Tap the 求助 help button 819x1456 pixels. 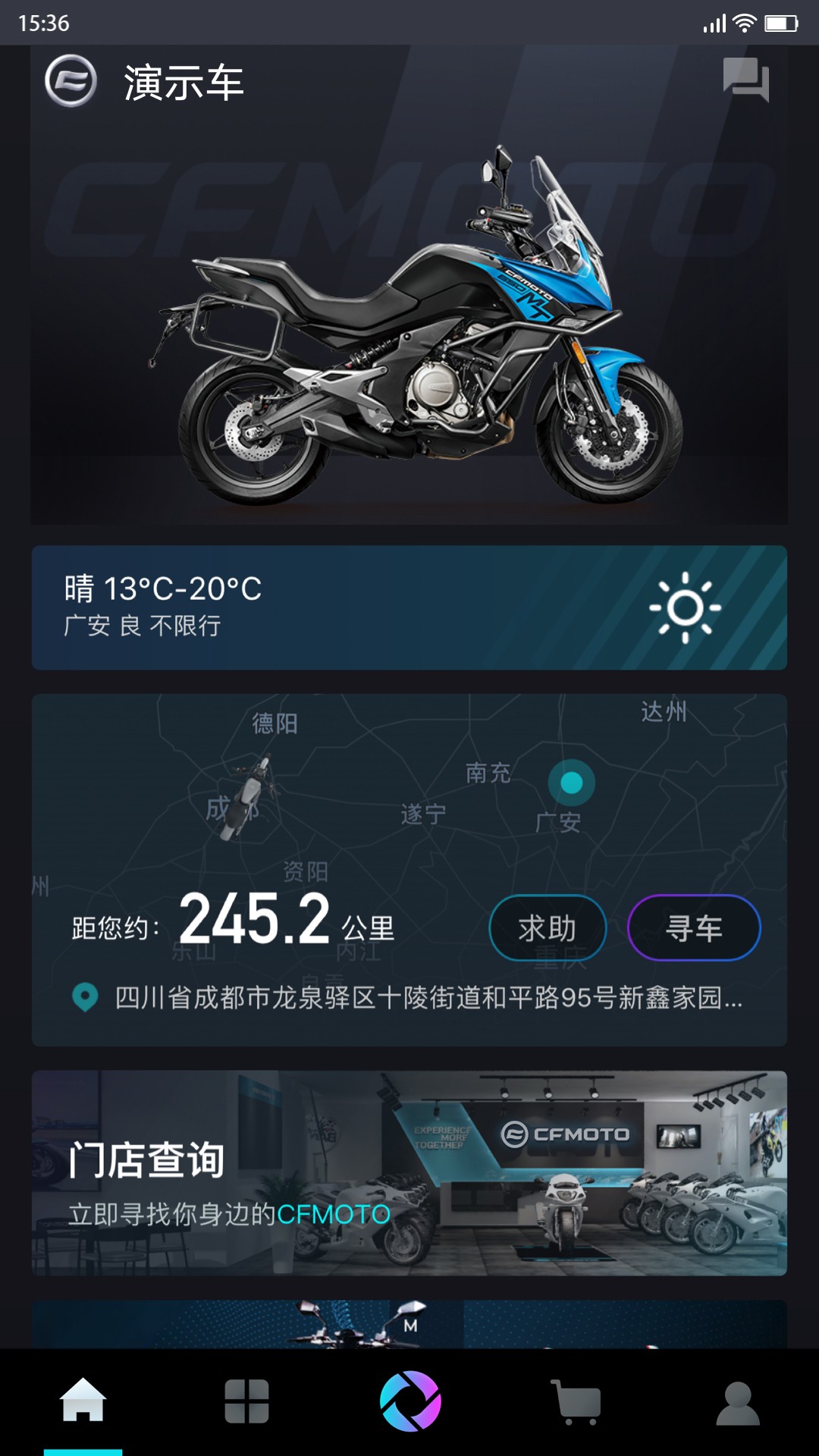pos(548,928)
